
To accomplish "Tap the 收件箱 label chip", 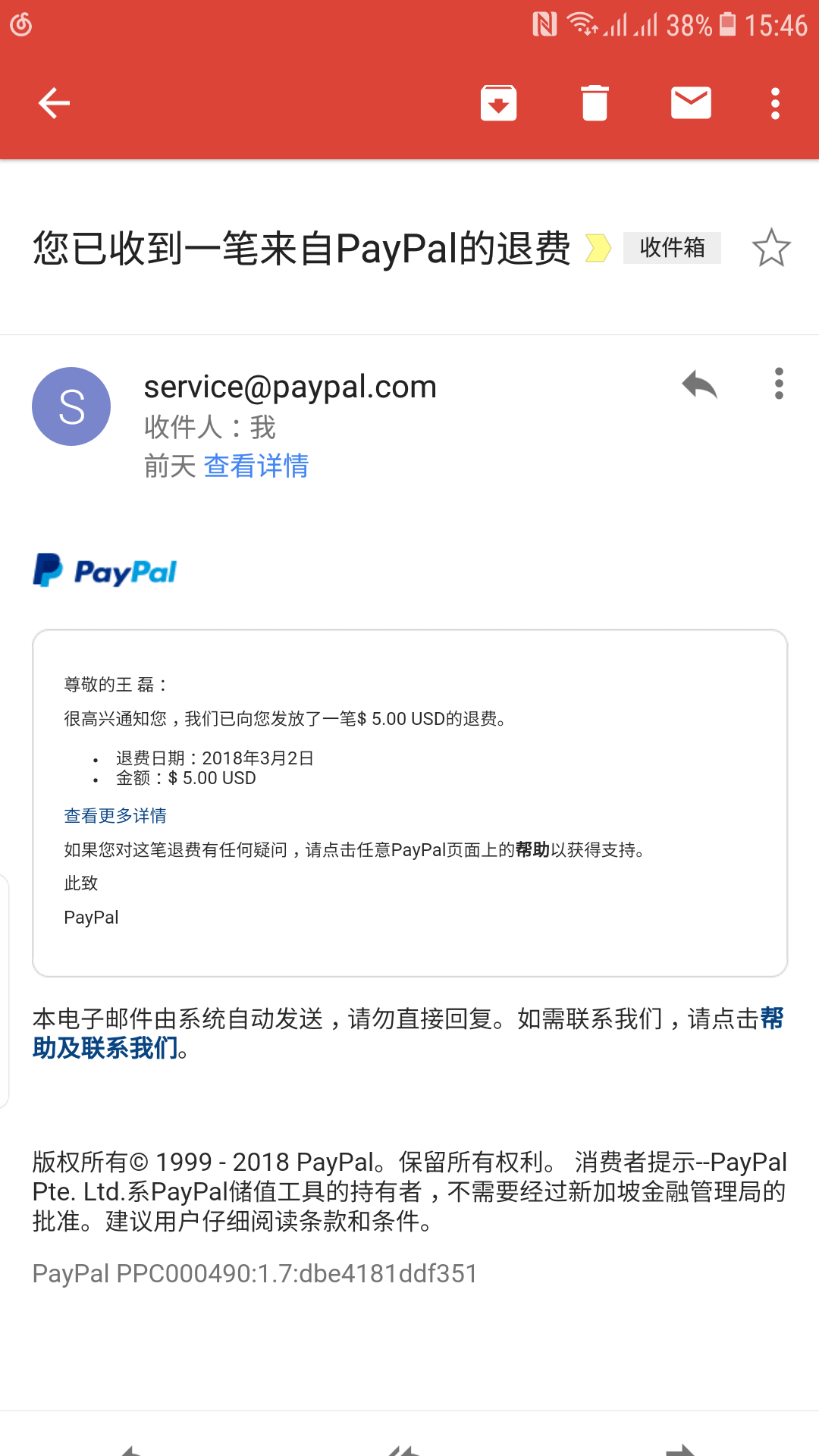I will [x=672, y=248].
